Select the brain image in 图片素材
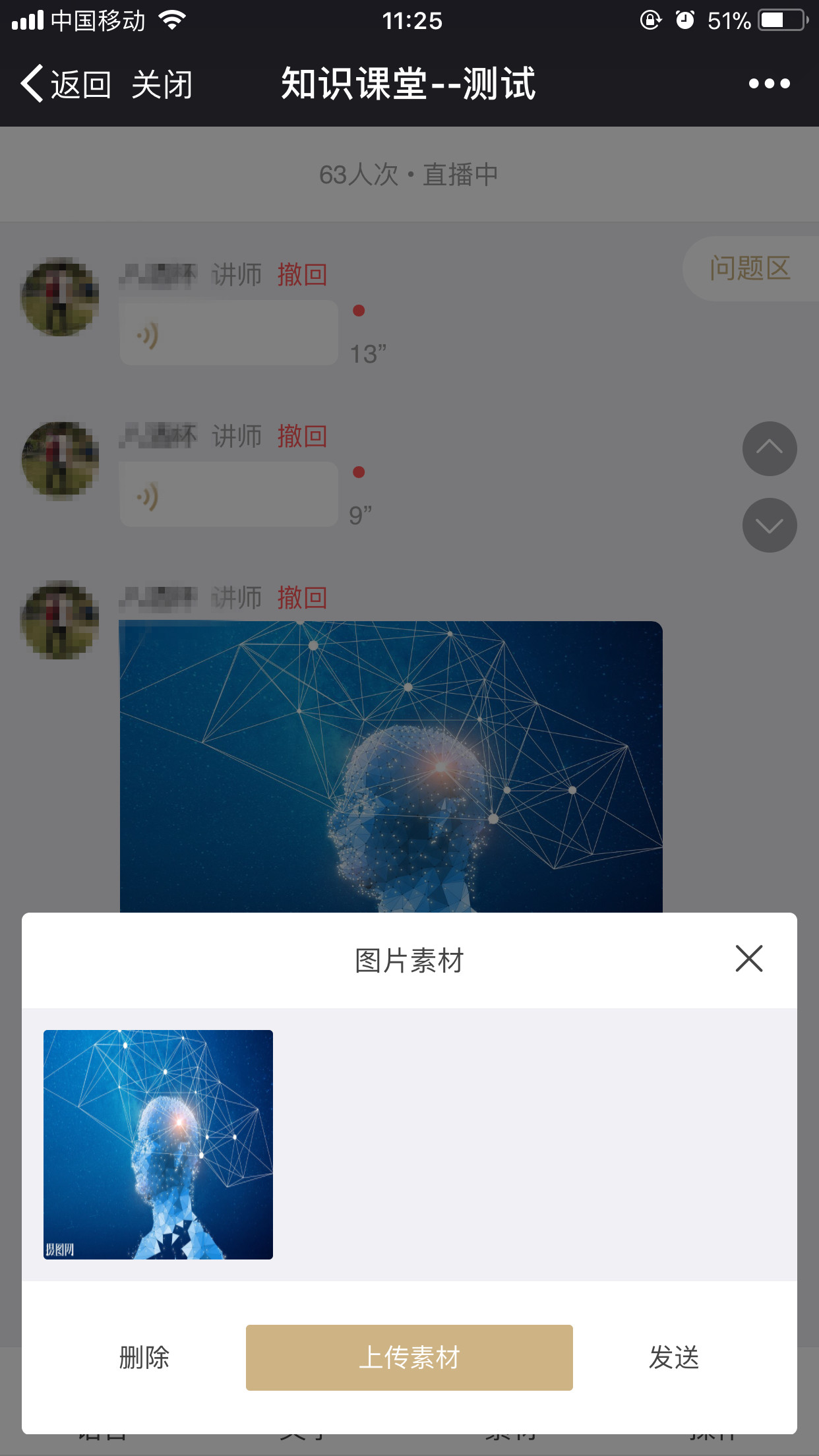Image resolution: width=819 pixels, height=1456 pixels. click(158, 1144)
